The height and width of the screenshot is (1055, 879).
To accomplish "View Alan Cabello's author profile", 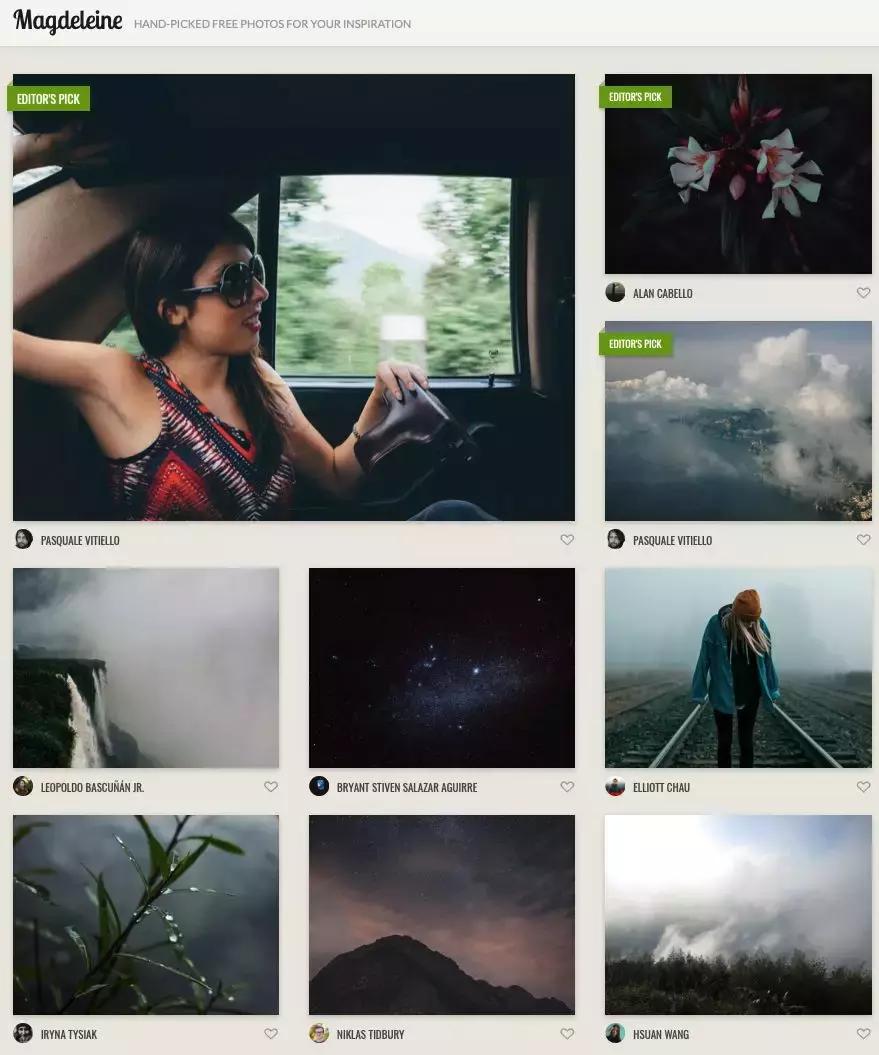I will pyautogui.click(x=661, y=293).
